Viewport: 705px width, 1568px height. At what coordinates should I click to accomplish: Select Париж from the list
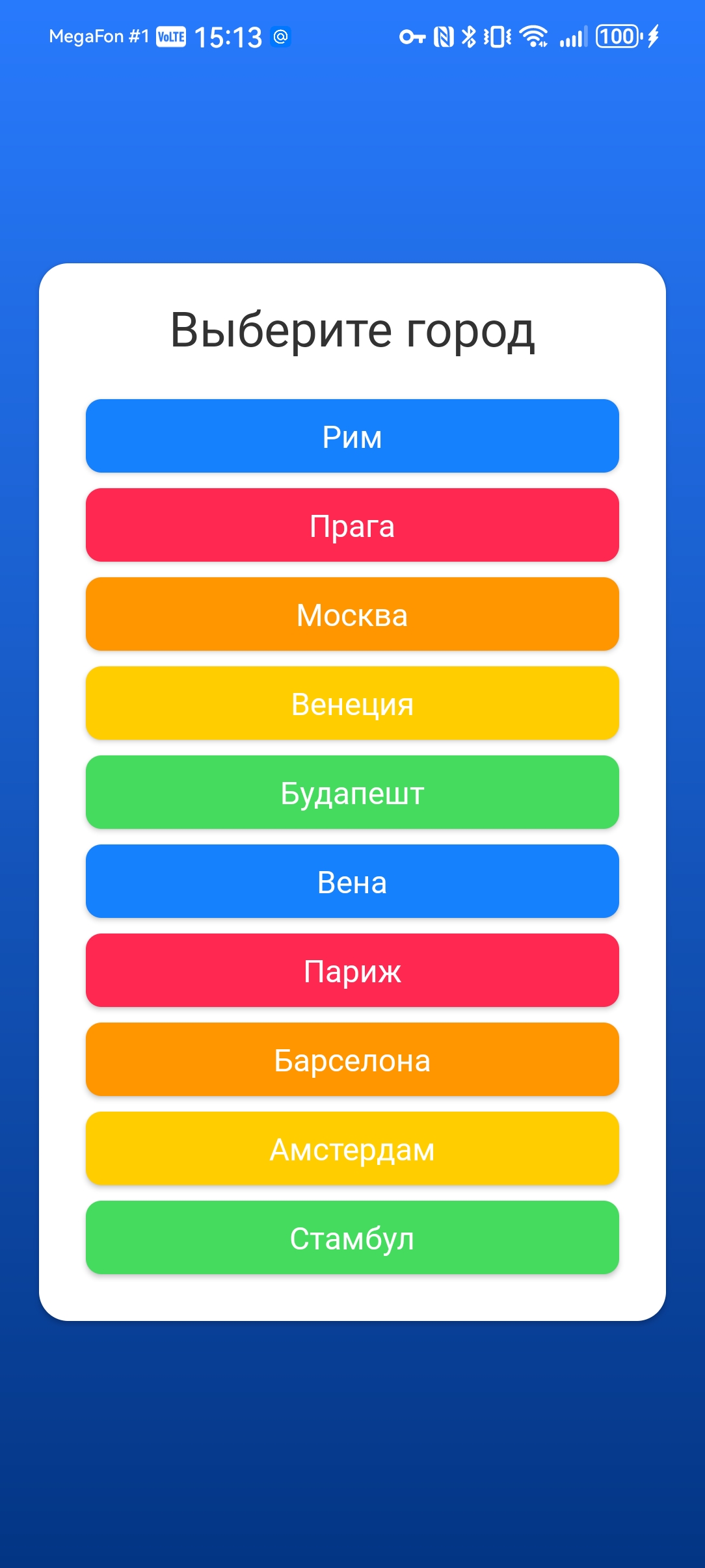pyautogui.click(x=352, y=970)
